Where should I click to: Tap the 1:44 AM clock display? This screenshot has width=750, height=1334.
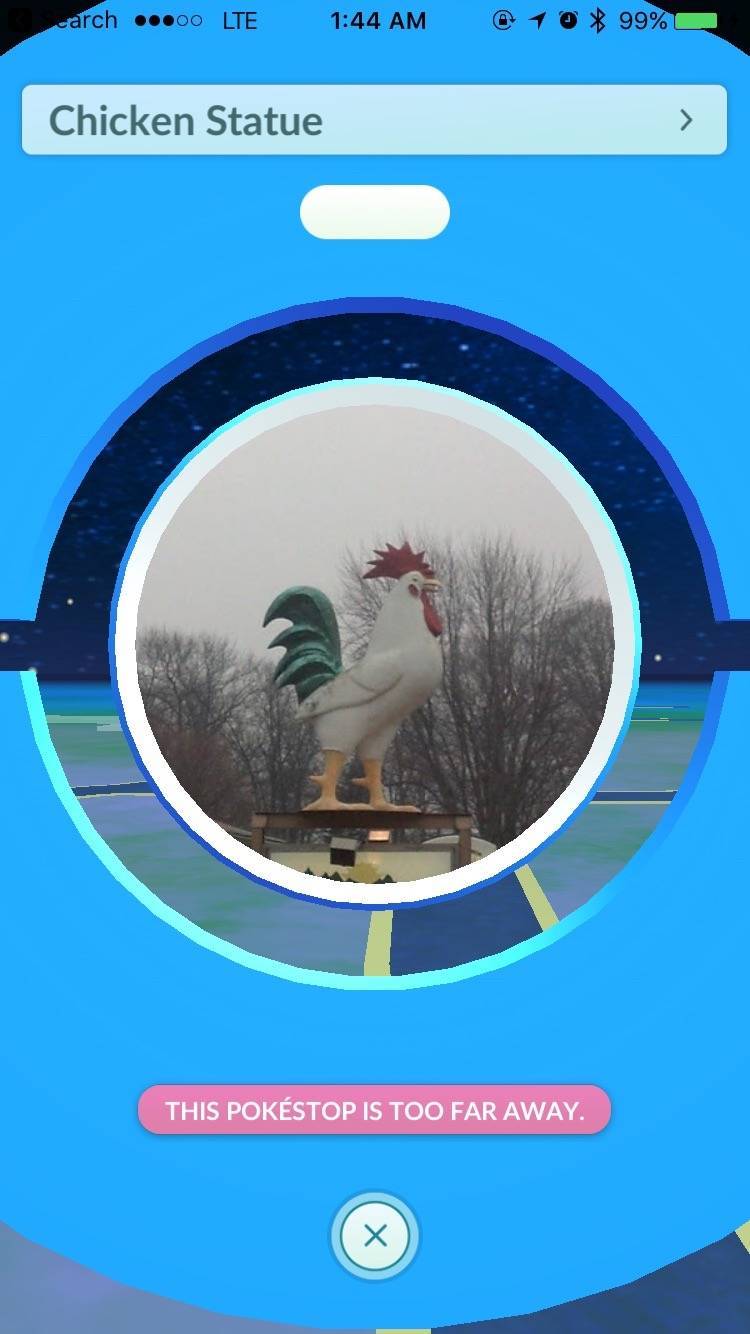(376, 19)
